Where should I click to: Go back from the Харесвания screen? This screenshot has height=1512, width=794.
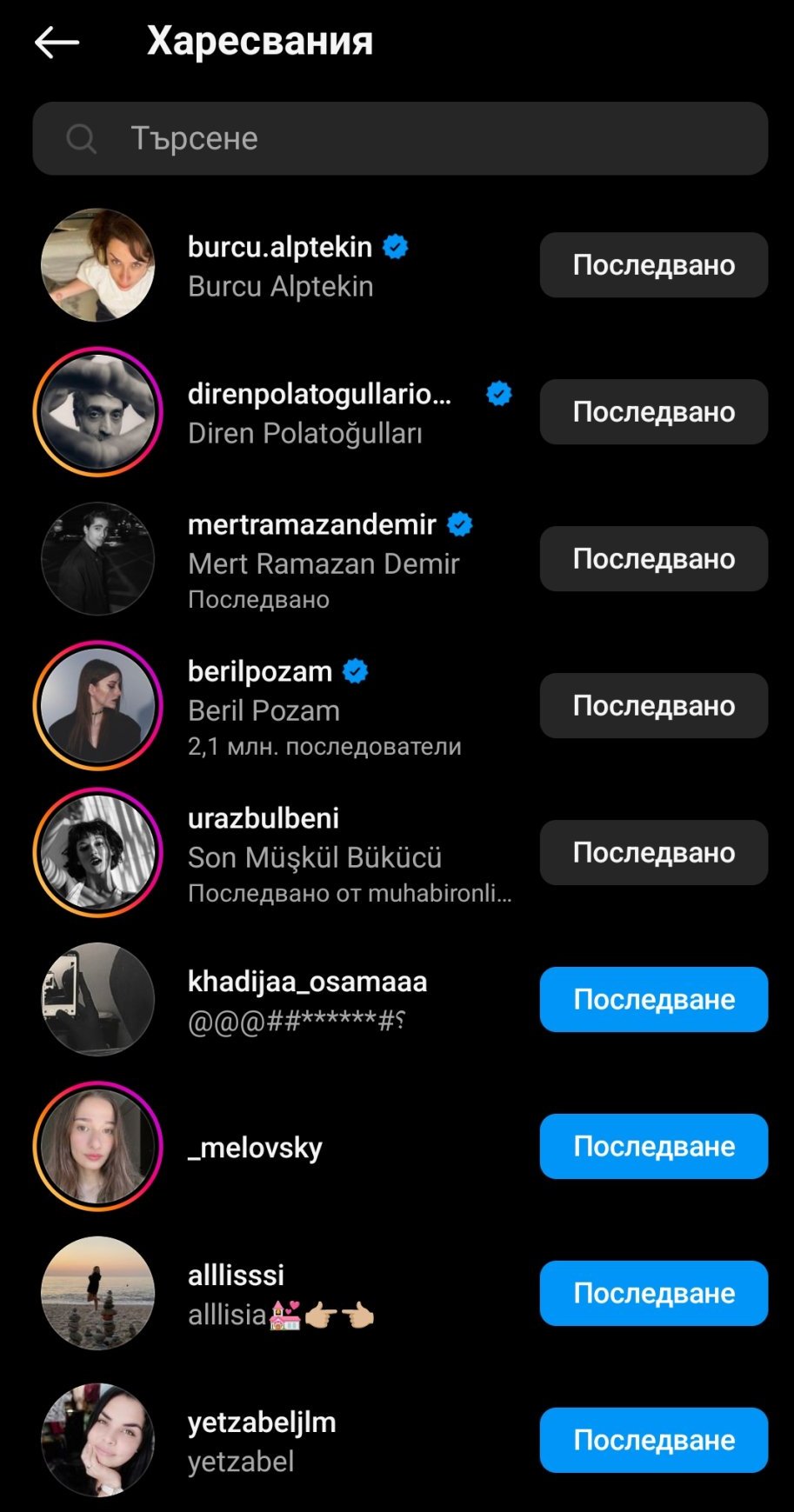pyautogui.click(x=57, y=42)
